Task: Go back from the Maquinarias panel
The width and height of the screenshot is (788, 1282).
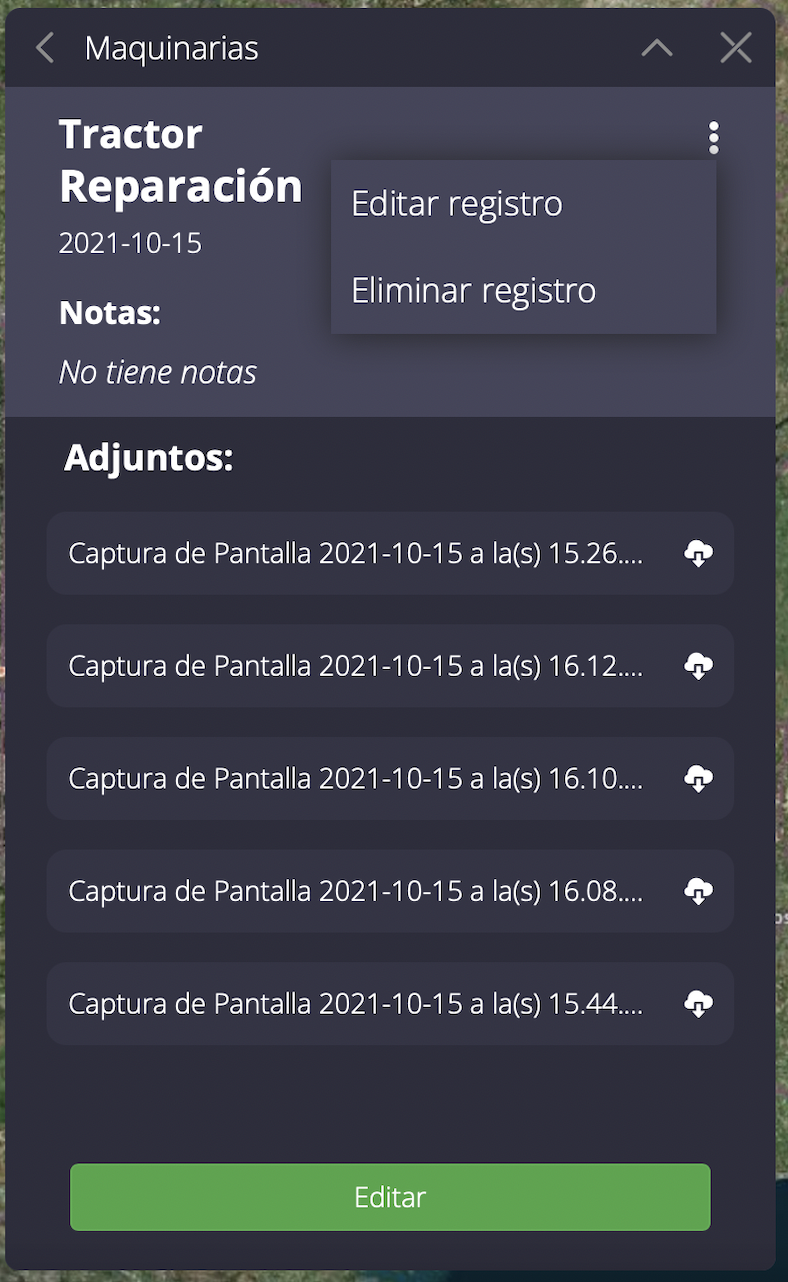Action: (44, 48)
